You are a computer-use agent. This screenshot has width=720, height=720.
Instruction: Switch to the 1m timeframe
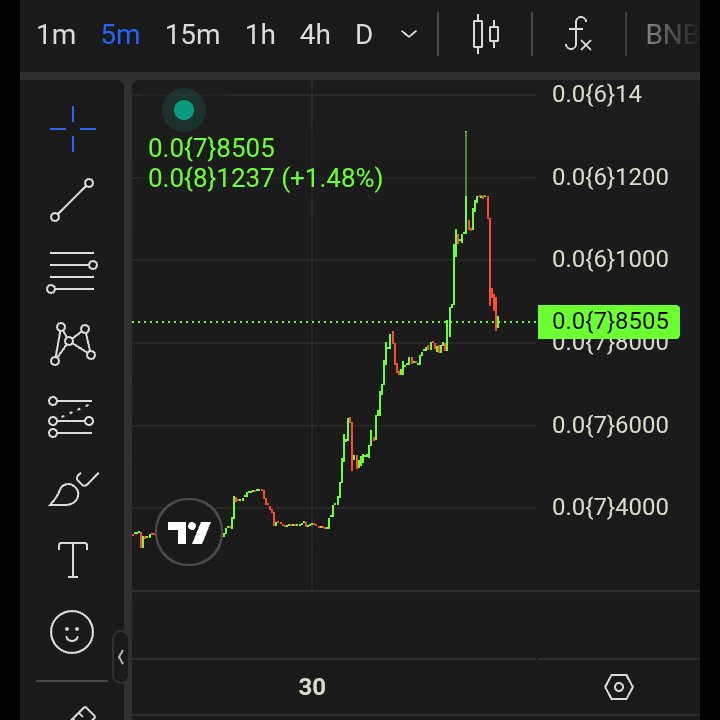56,35
